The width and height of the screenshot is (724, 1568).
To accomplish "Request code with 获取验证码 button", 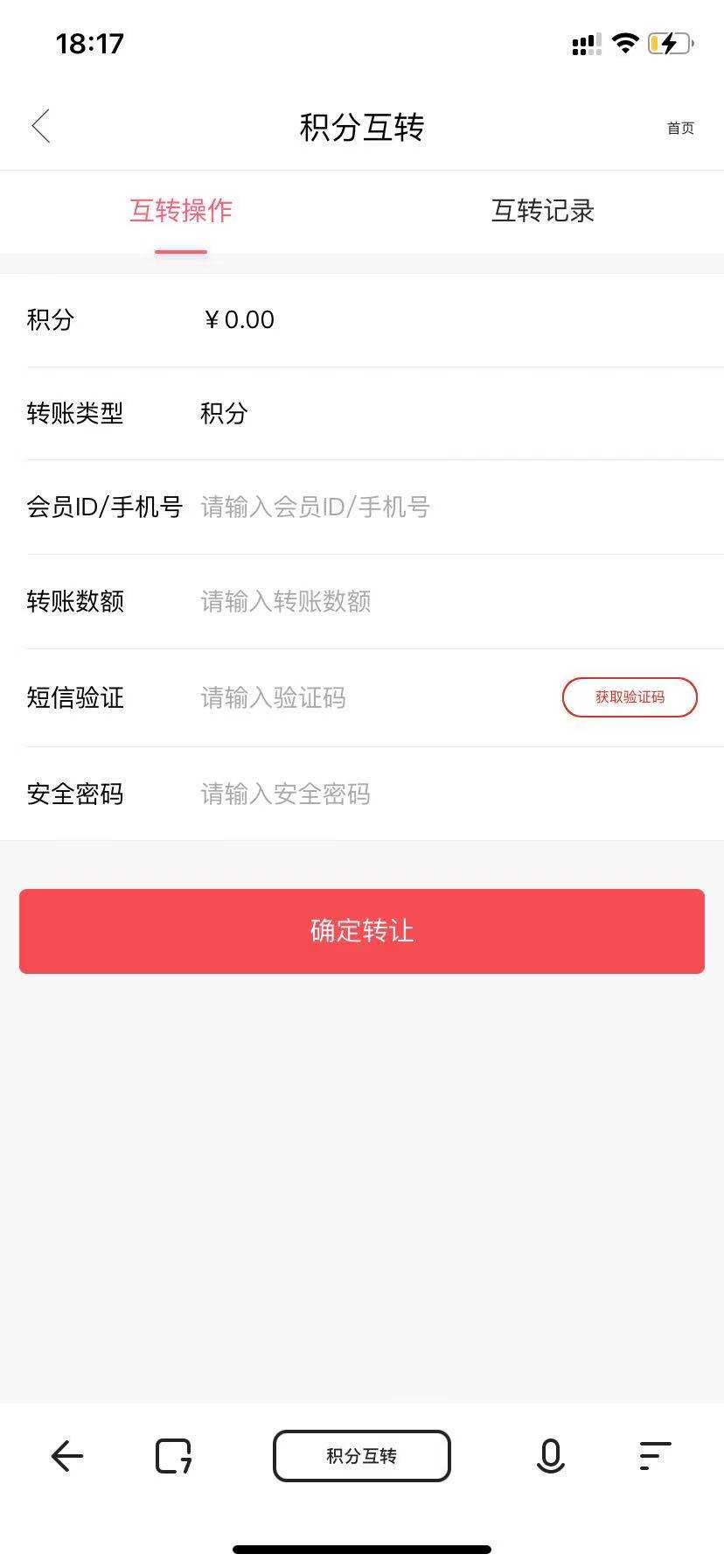I will click(x=630, y=697).
